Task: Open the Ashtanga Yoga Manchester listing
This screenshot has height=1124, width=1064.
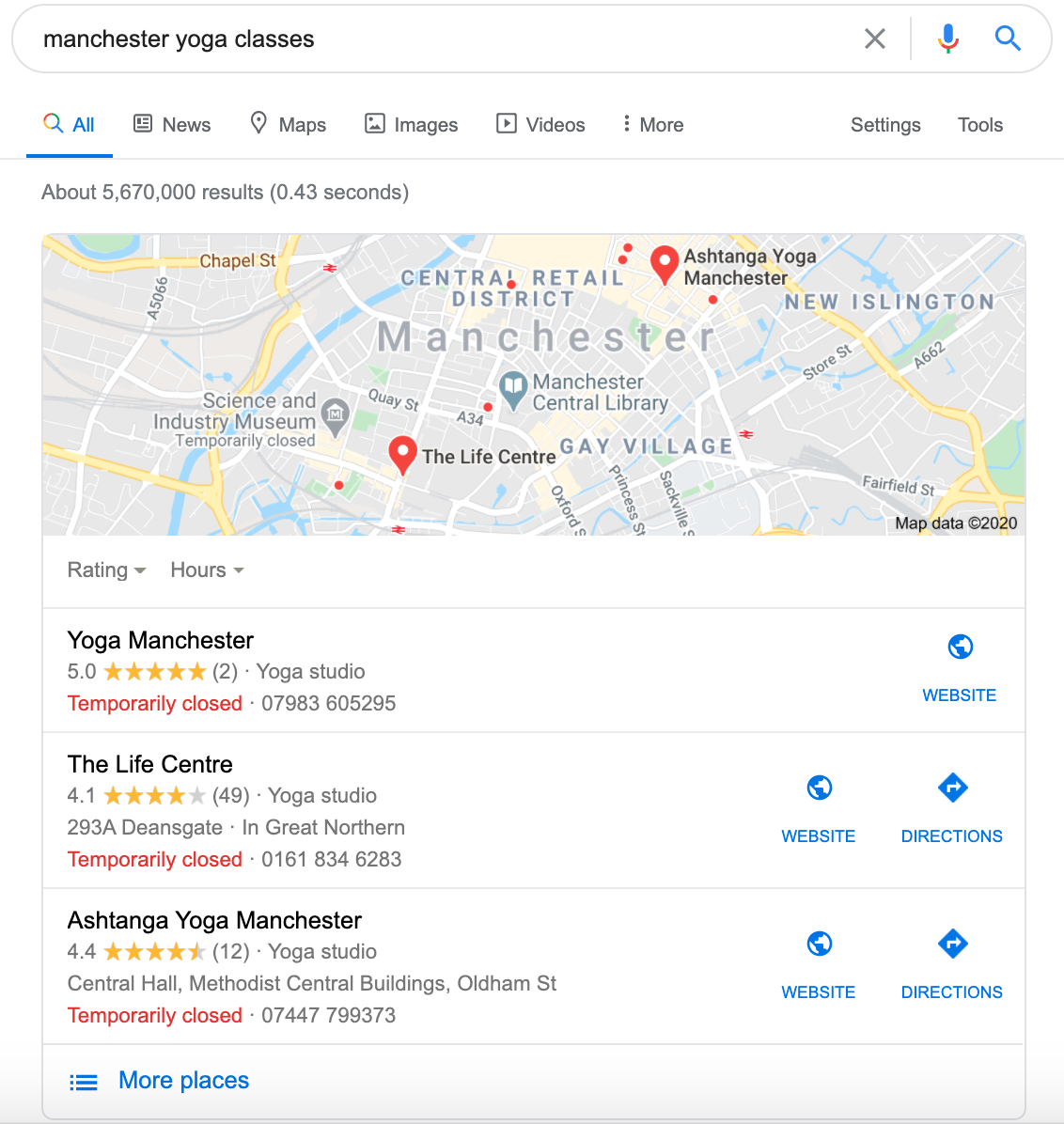Action: point(214,921)
